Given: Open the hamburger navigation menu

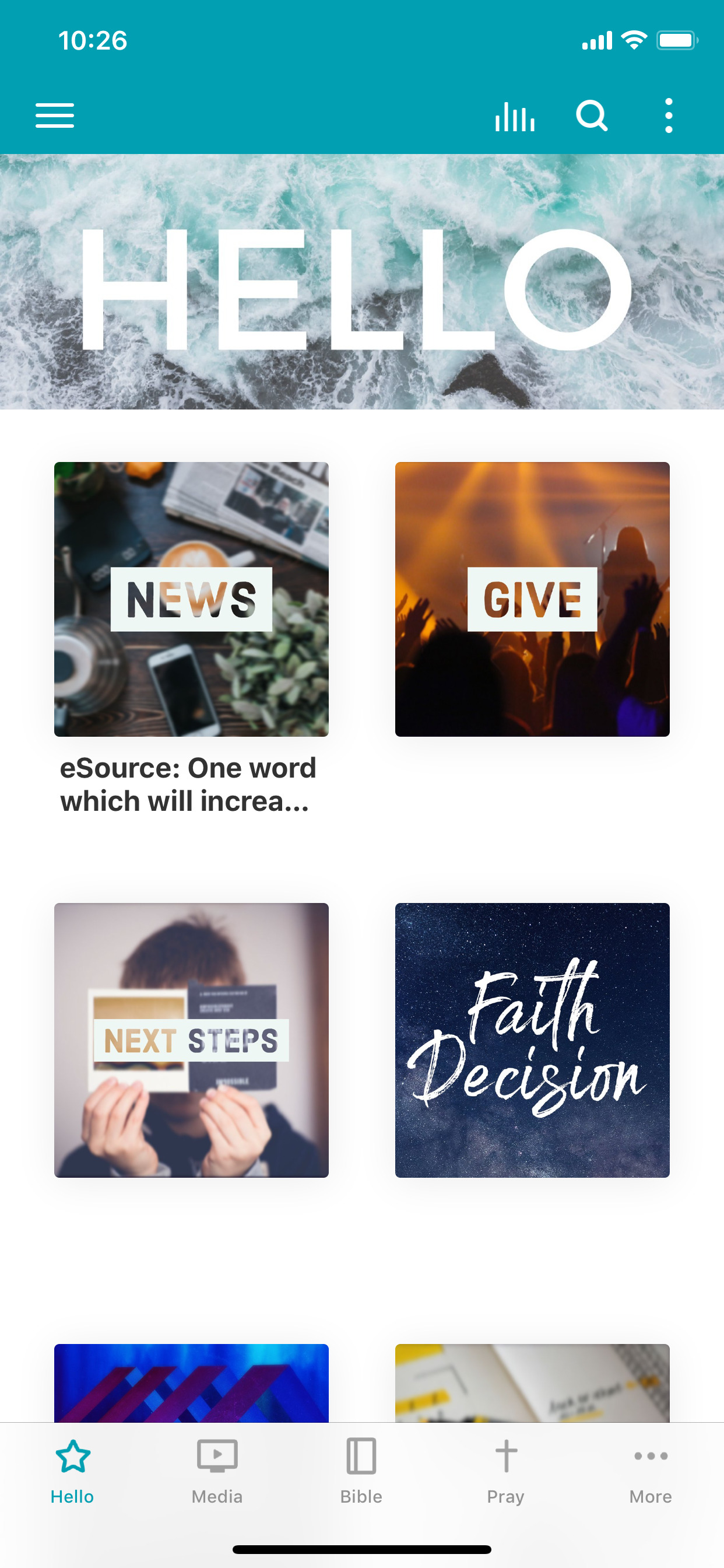Looking at the screenshot, I should [54, 116].
